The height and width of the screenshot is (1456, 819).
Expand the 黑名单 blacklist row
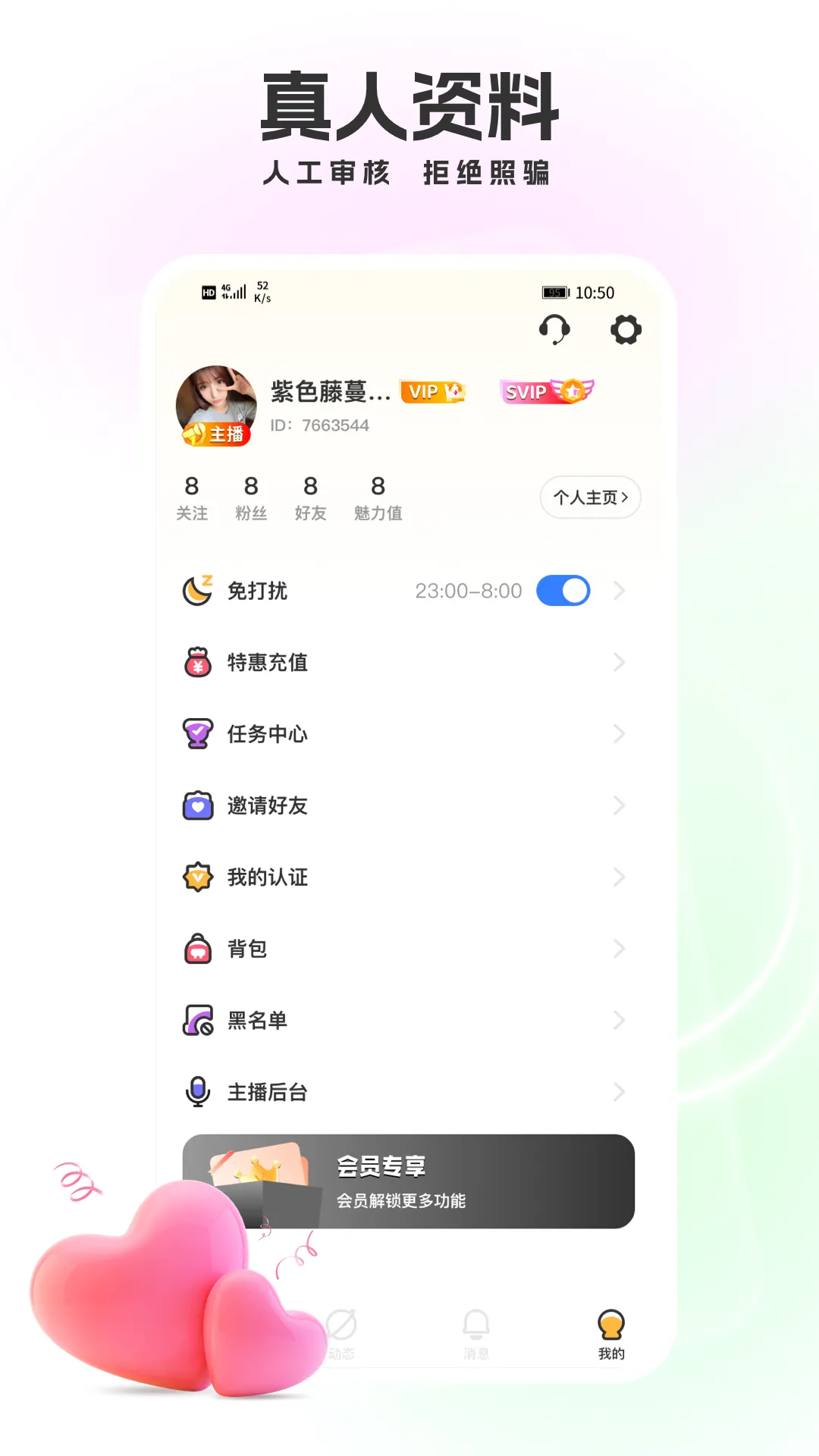click(x=620, y=1020)
